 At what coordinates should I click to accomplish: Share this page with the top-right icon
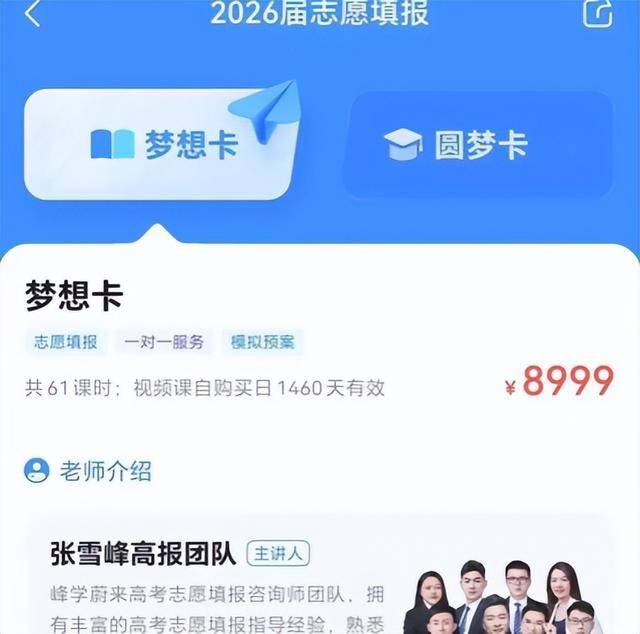point(596,12)
